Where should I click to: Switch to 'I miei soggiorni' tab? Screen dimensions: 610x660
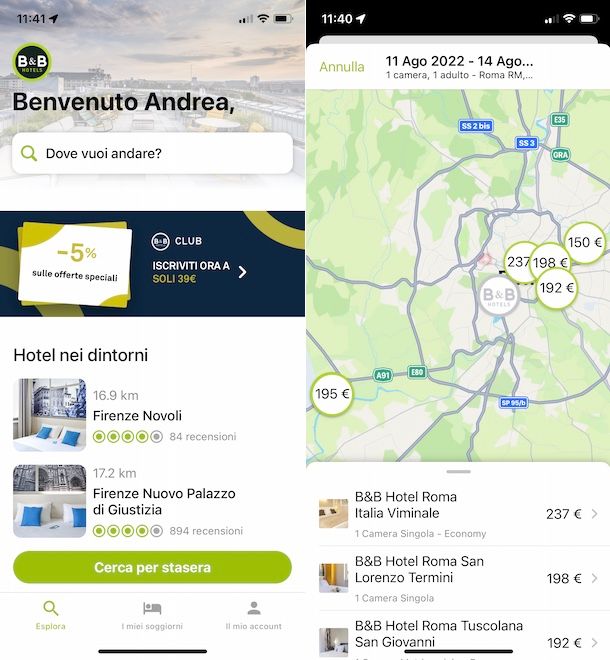(152, 615)
